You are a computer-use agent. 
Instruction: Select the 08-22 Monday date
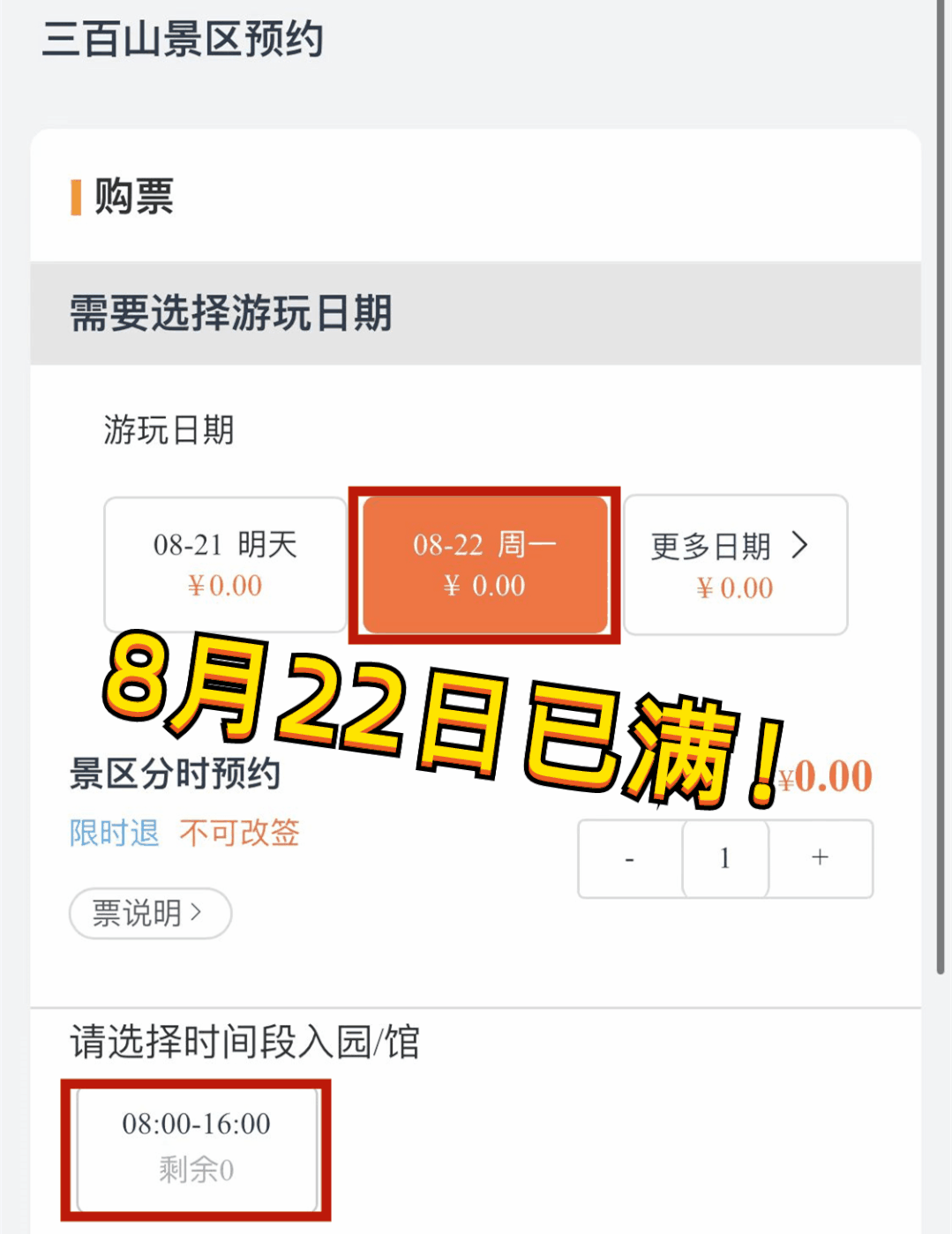click(x=485, y=565)
